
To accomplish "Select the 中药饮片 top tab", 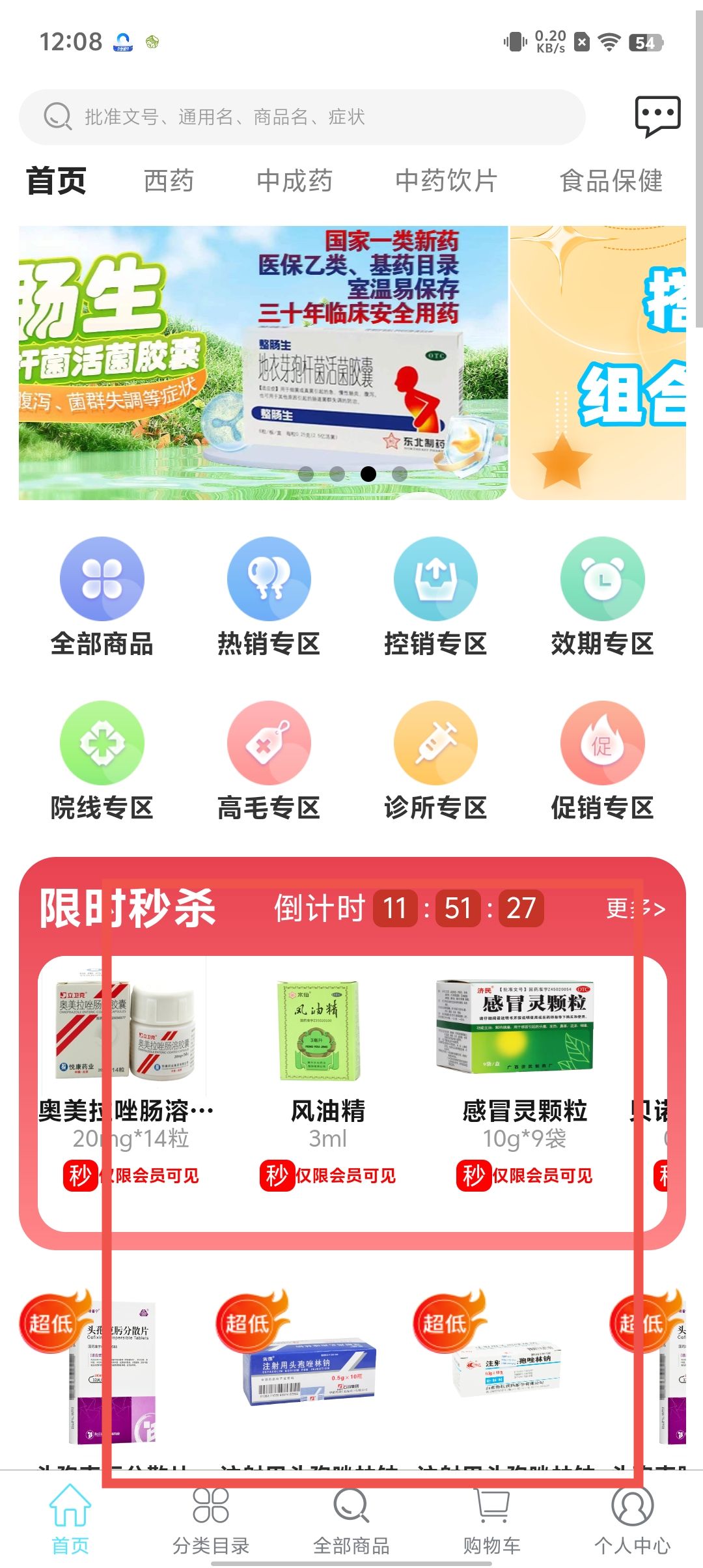I will coord(446,181).
